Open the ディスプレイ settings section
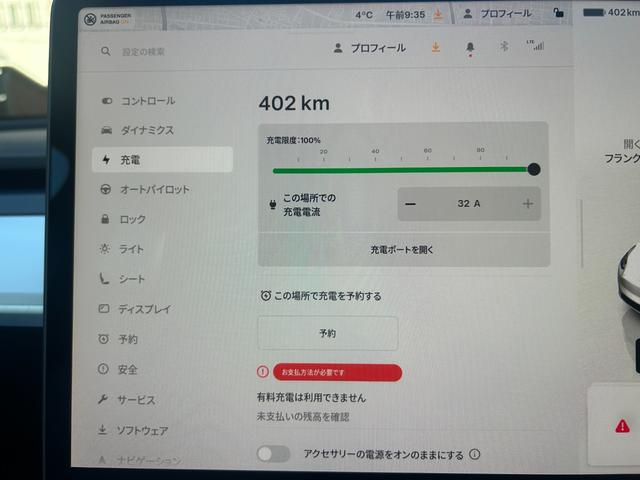The width and height of the screenshot is (640, 480). click(145, 310)
